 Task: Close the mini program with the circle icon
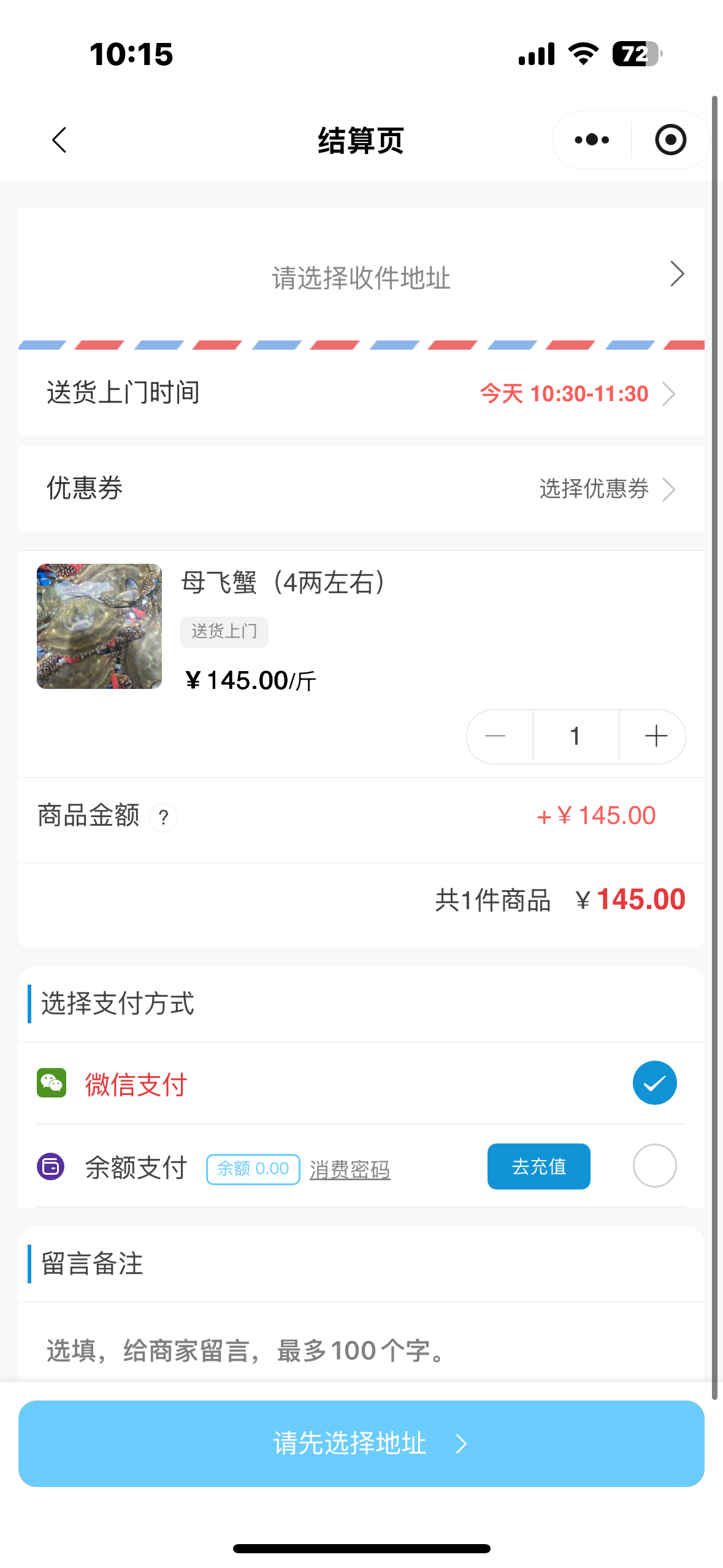(670, 140)
